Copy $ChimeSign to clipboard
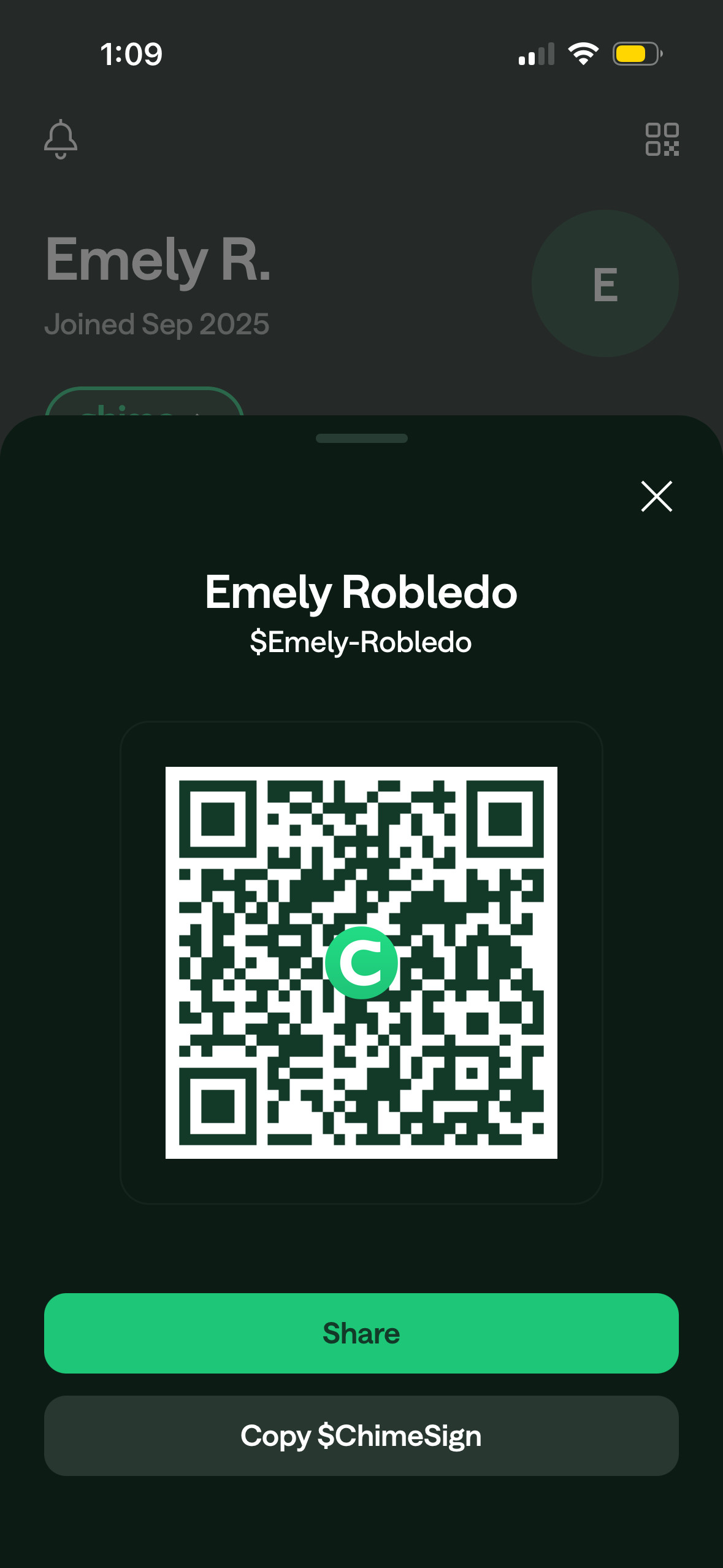The width and height of the screenshot is (723, 1568). click(361, 1435)
